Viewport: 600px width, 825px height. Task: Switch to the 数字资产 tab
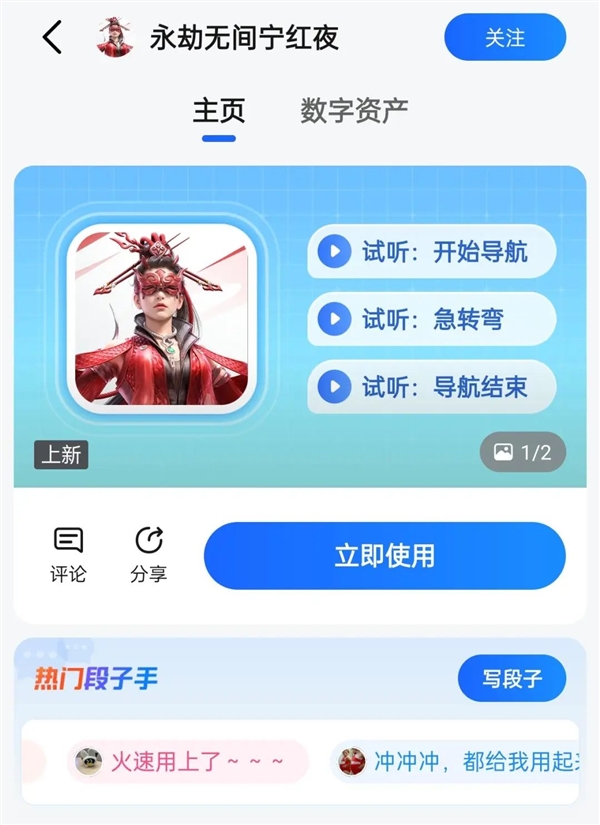point(354,111)
